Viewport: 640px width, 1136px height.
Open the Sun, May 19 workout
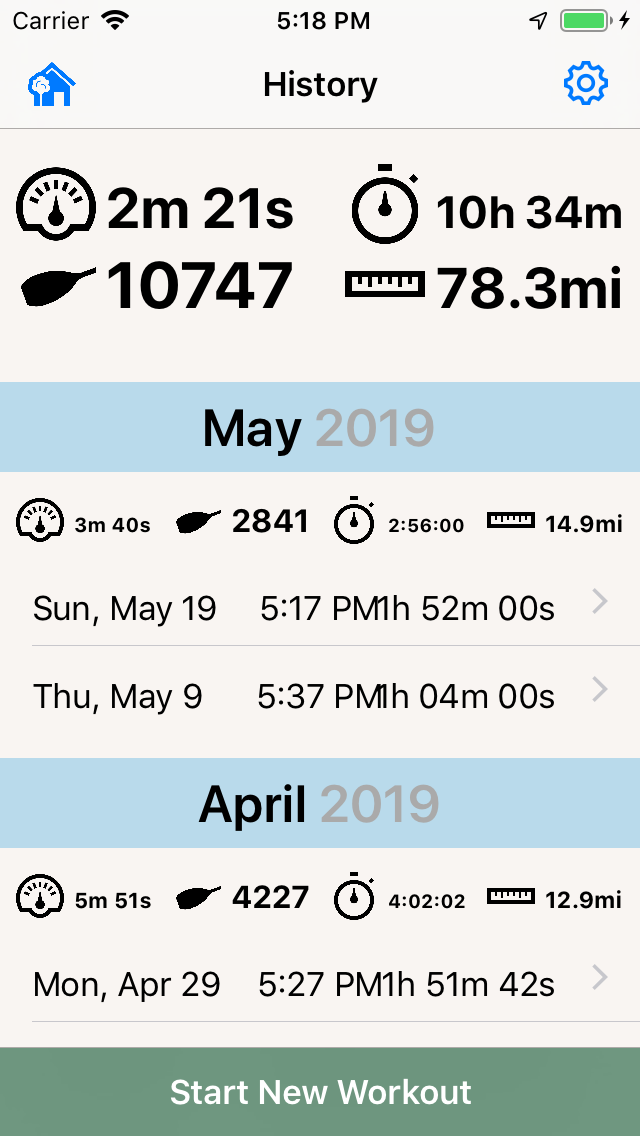click(320, 607)
